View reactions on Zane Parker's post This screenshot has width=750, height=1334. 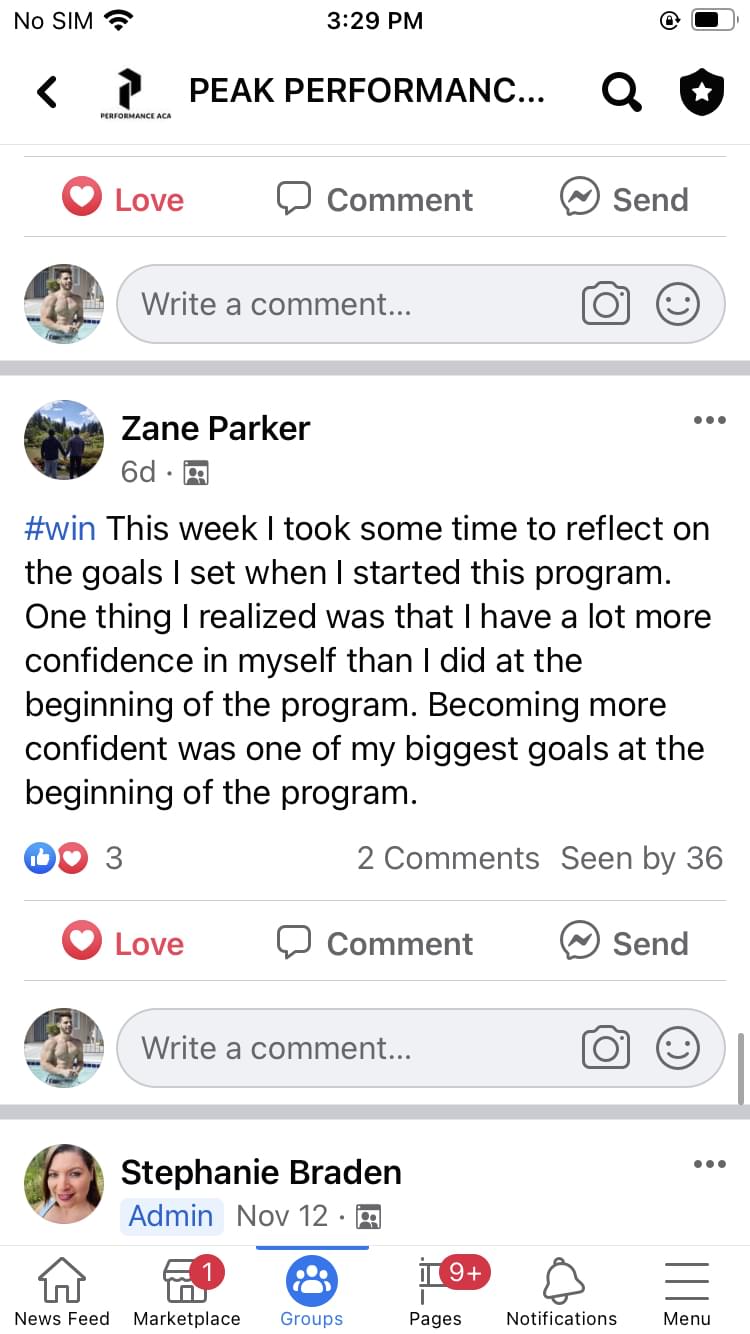tap(72, 858)
